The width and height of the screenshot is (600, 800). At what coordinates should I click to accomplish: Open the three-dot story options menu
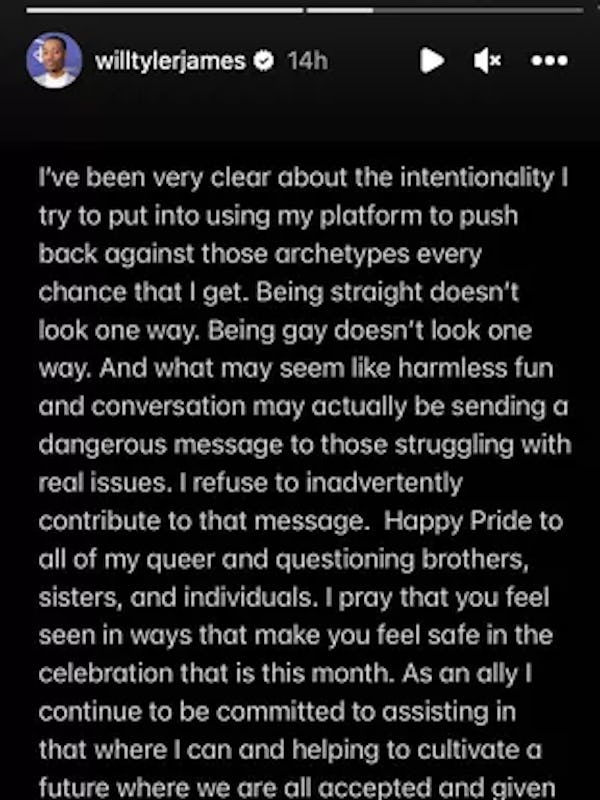tap(549, 61)
